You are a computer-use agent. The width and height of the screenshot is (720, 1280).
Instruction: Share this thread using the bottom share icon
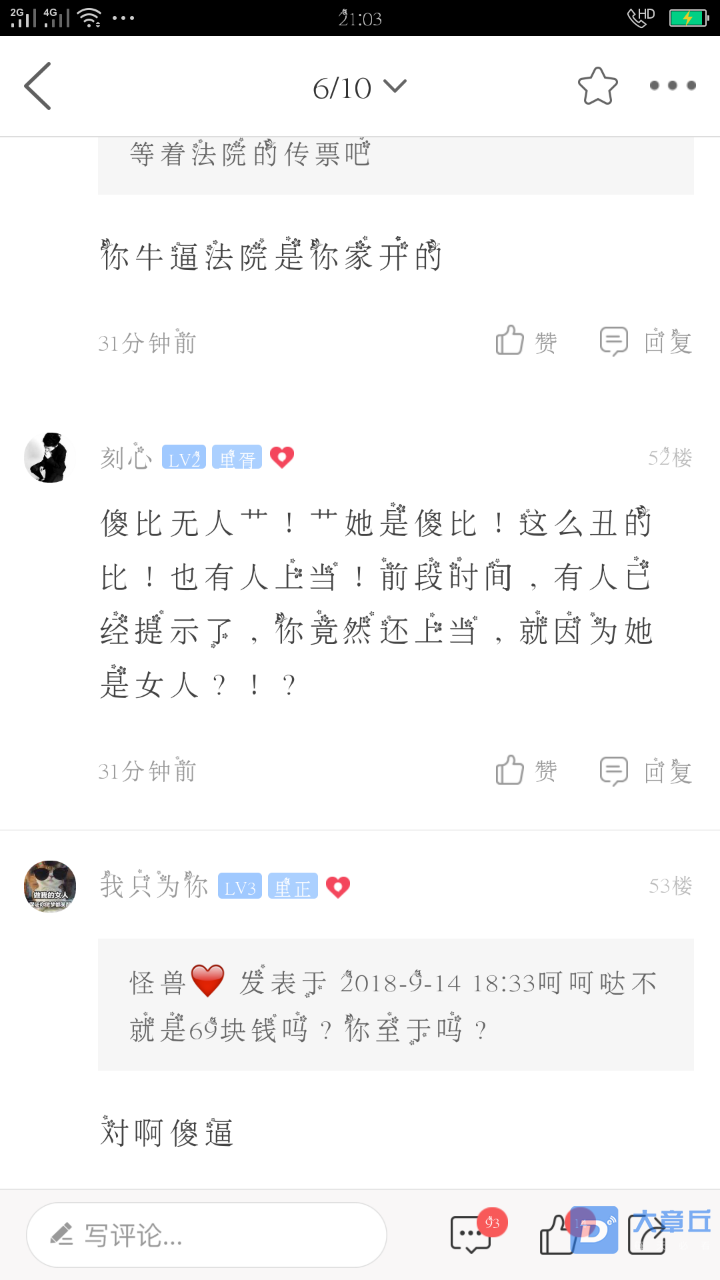[x=646, y=1235]
